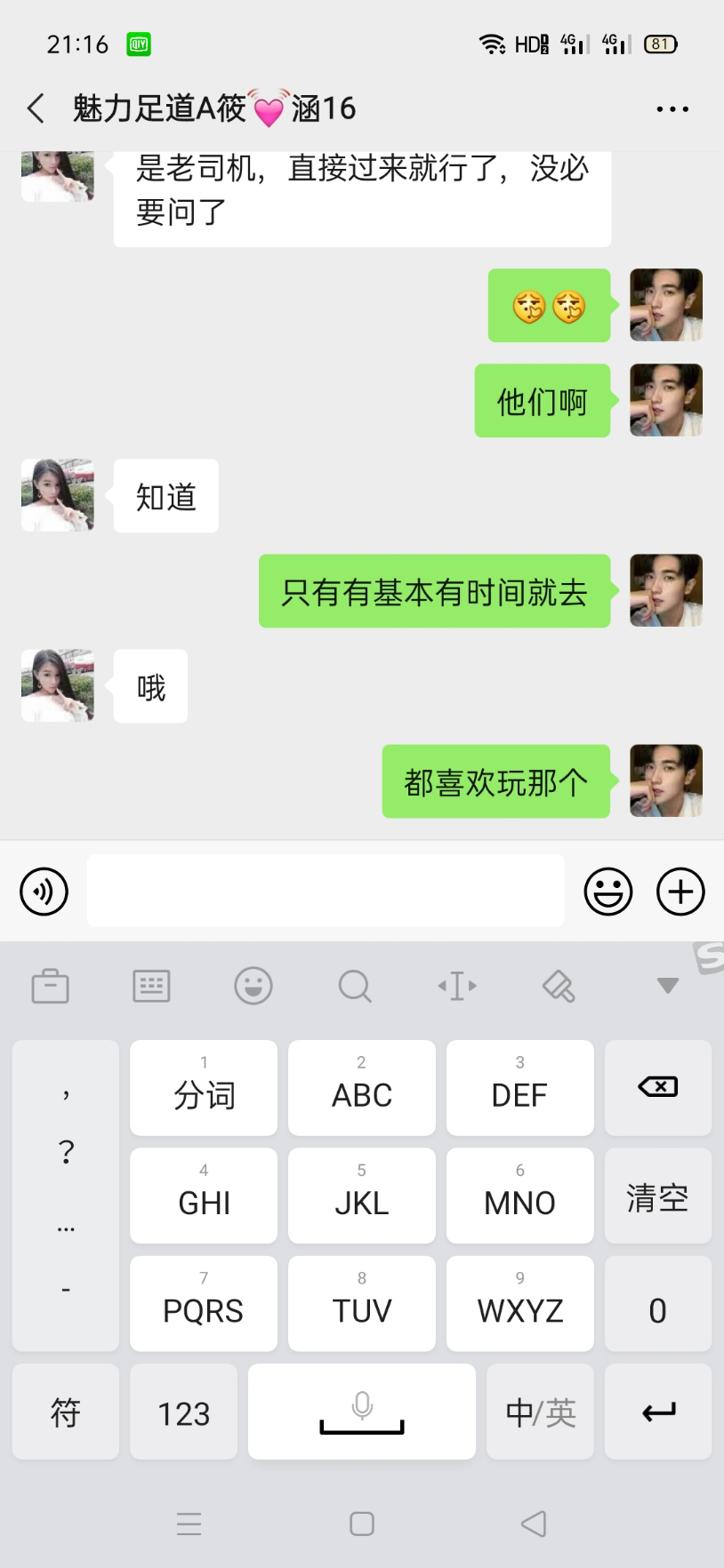Go back from the chat
The image size is (724, 1568).
(36, 109)
